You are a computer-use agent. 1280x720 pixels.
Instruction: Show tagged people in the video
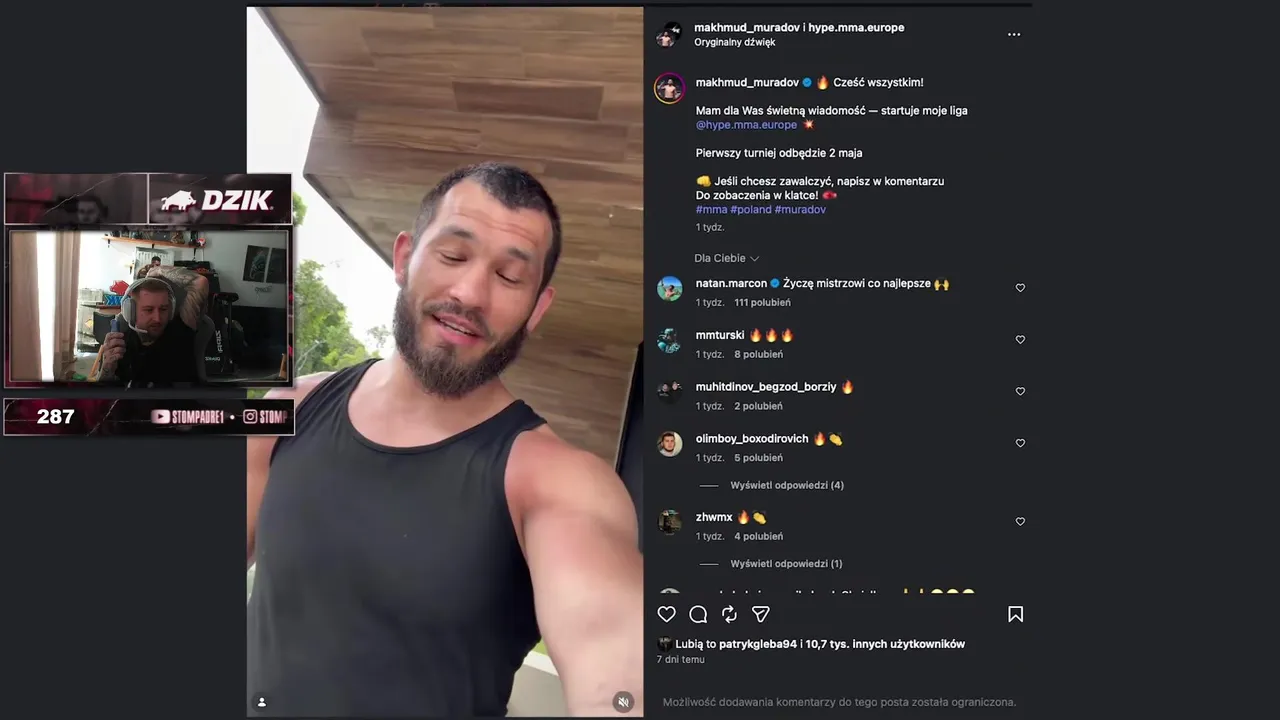click(x=262, y=702)
